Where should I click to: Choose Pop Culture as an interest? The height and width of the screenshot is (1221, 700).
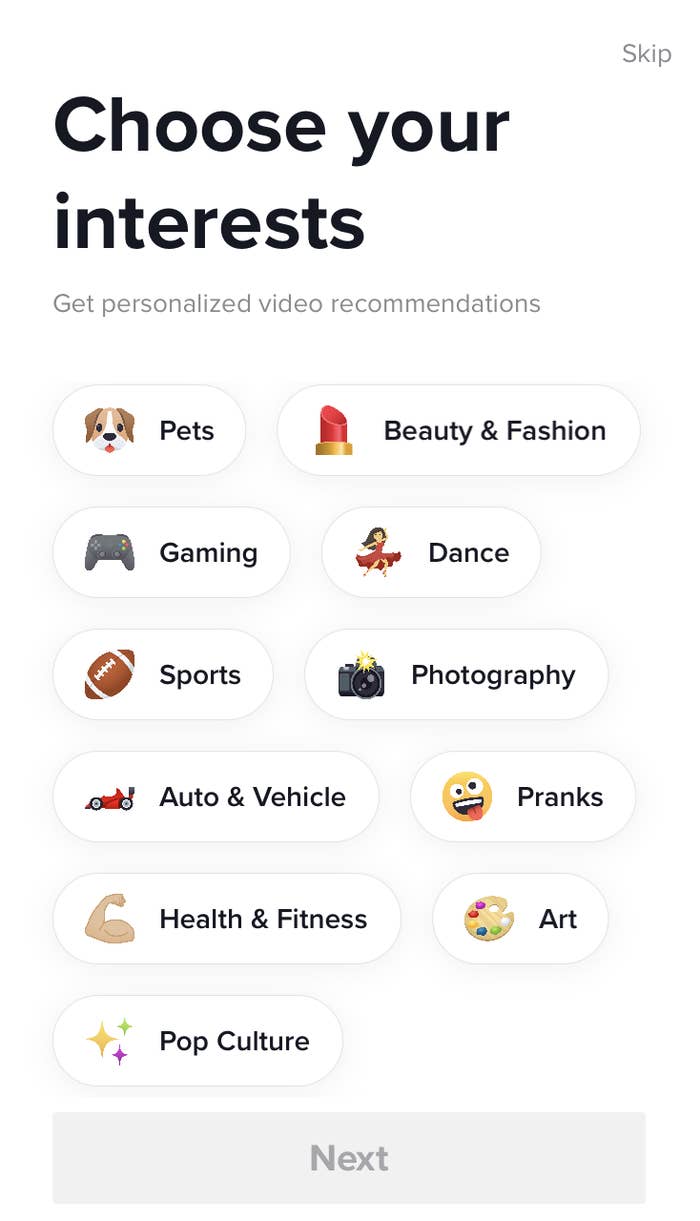coord(198,1040)
